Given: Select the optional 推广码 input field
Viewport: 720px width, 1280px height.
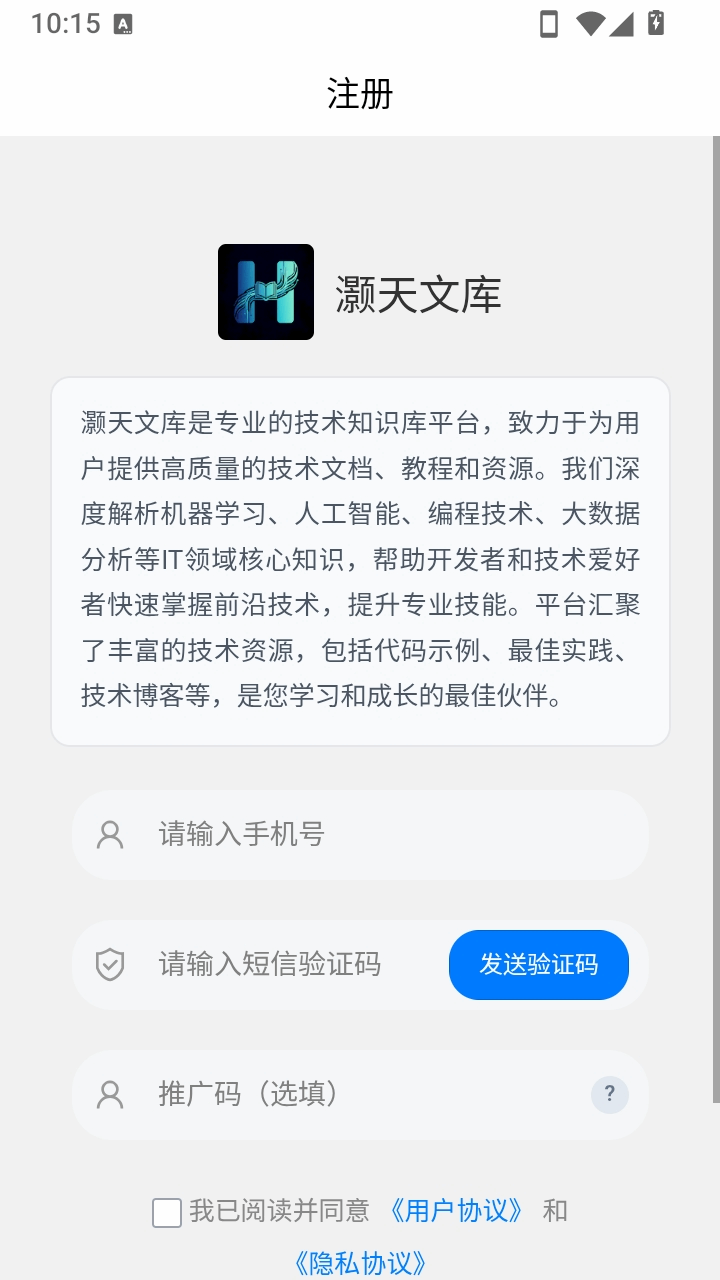Looking at the screenshot, I should click(x=360, y=1095).
